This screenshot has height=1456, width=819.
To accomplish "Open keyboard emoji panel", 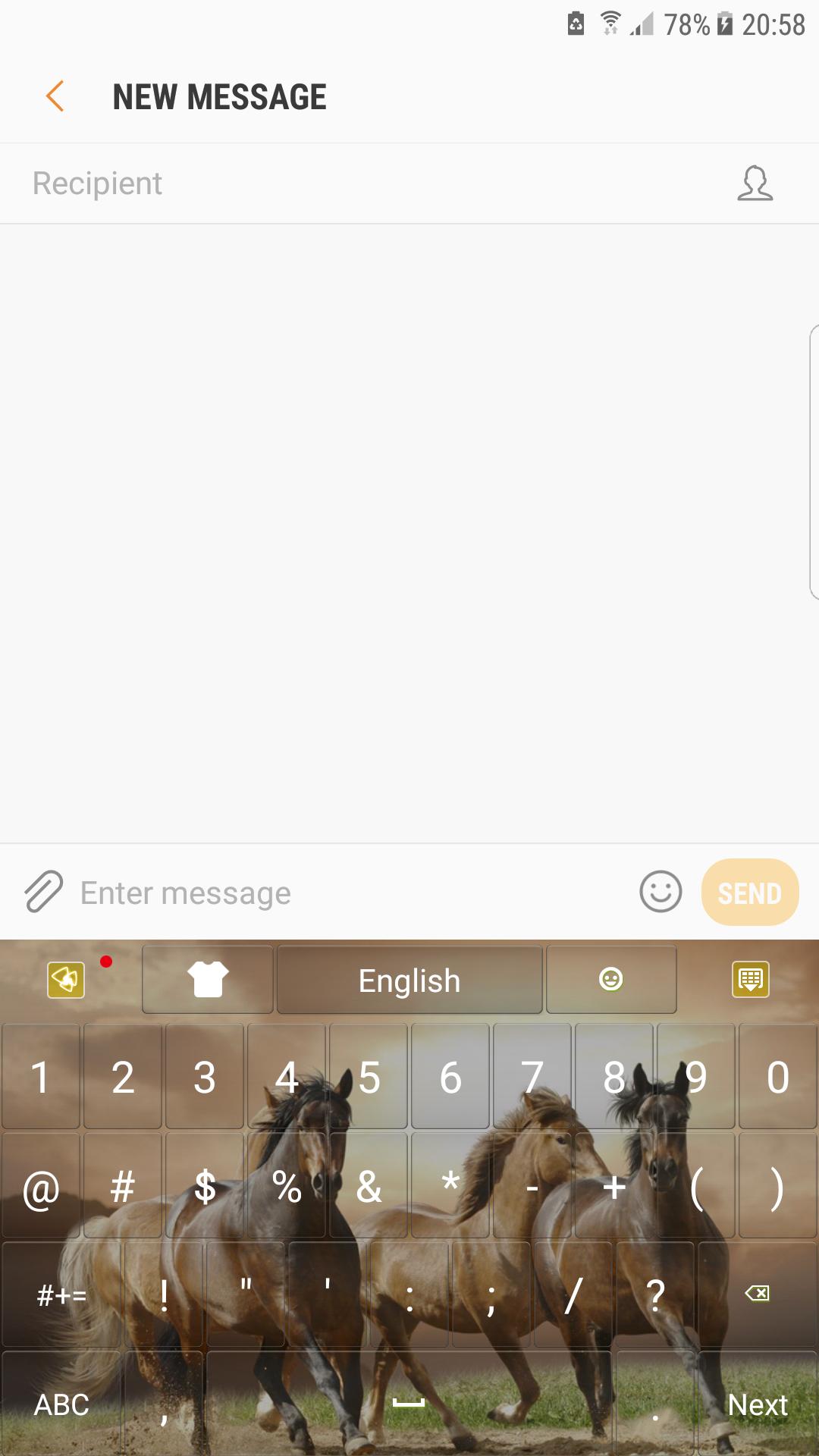I will pyautogui.click(x=611, y=980).
